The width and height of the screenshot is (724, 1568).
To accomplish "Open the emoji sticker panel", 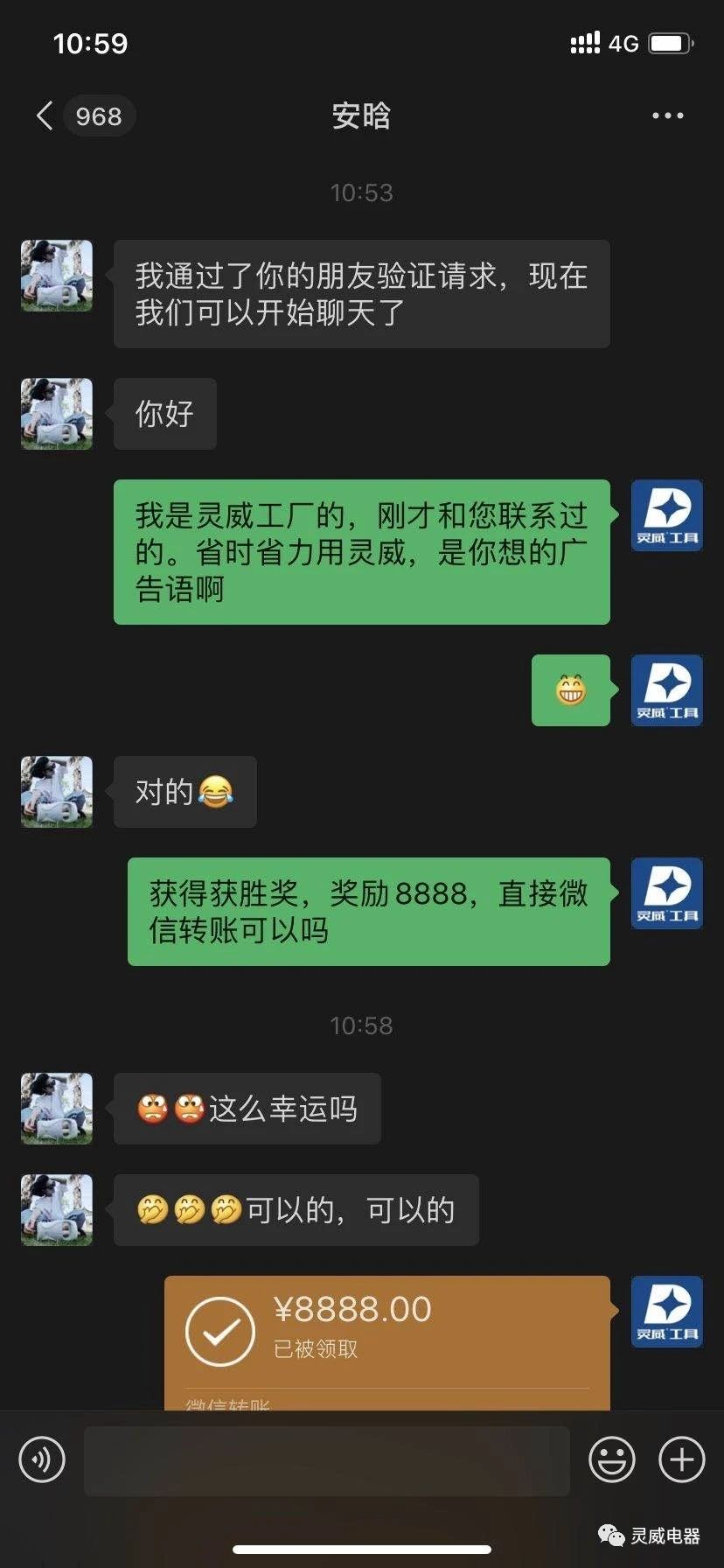I will [x=611, y=1459].
